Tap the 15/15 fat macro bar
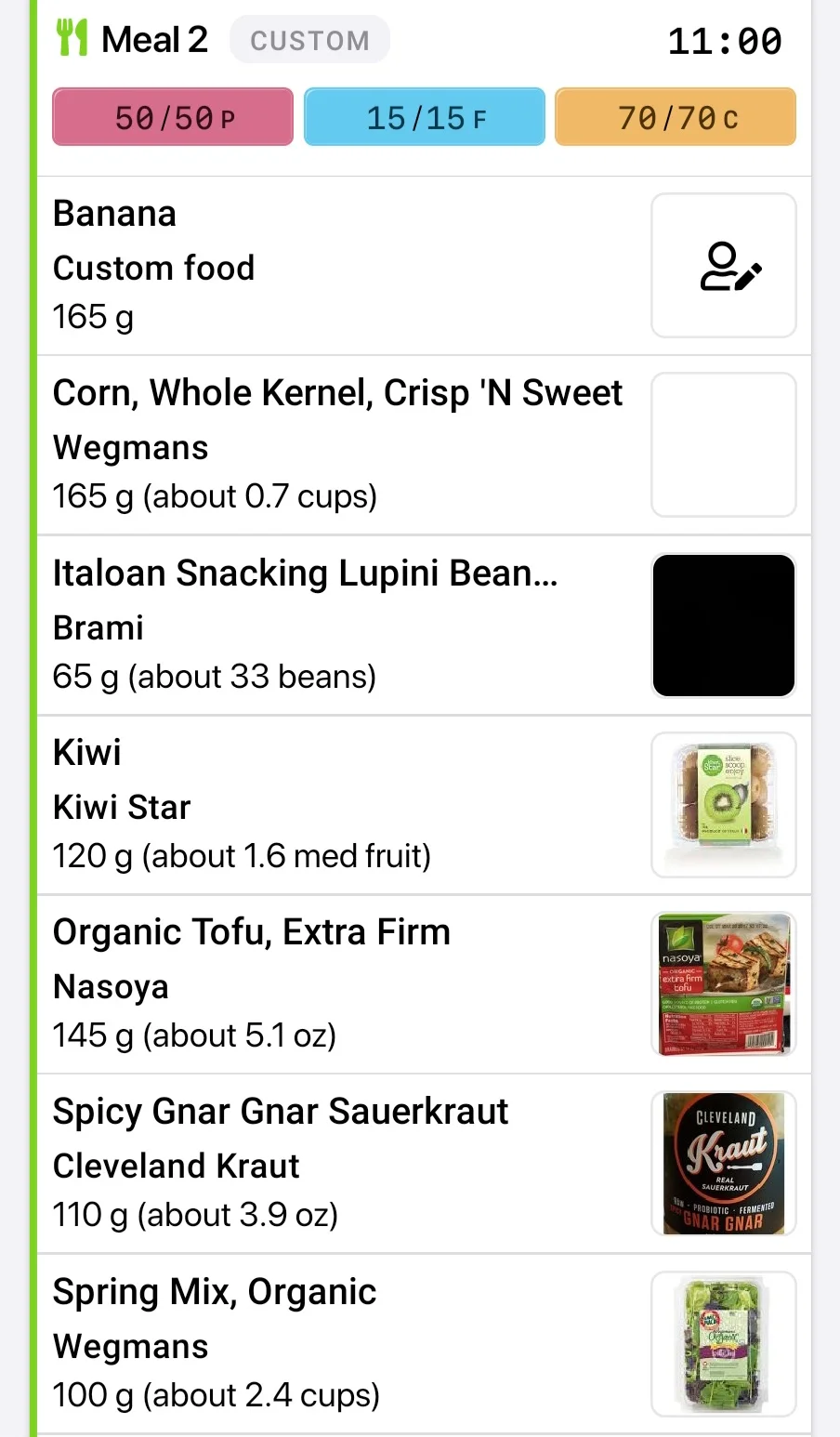The width and height of the screenshot is (840, 1437). 425,117
